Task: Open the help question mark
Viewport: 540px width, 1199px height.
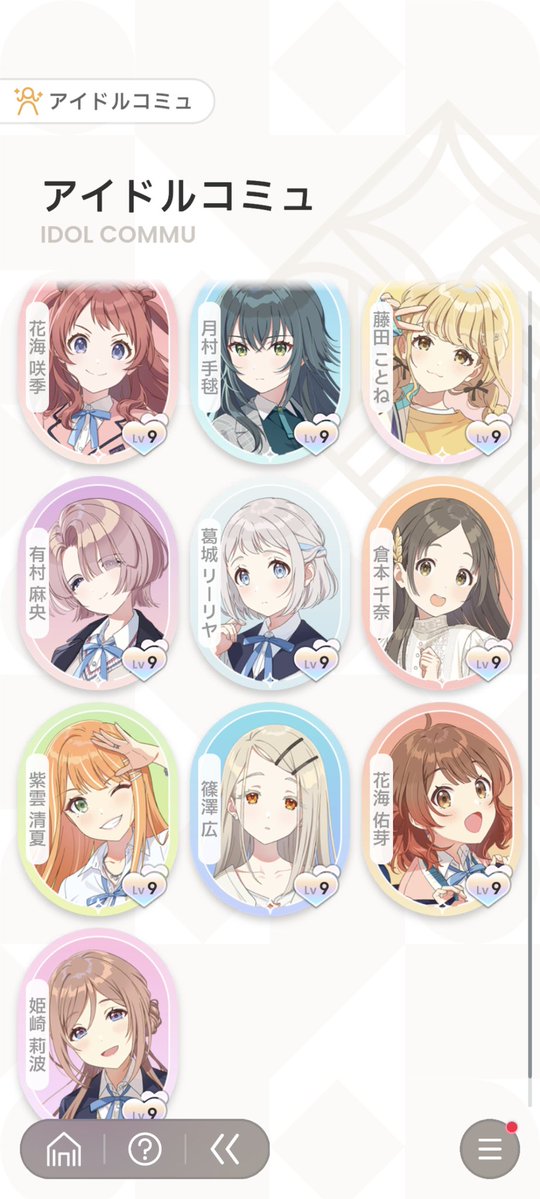Action: click(x=145, y=1149)
